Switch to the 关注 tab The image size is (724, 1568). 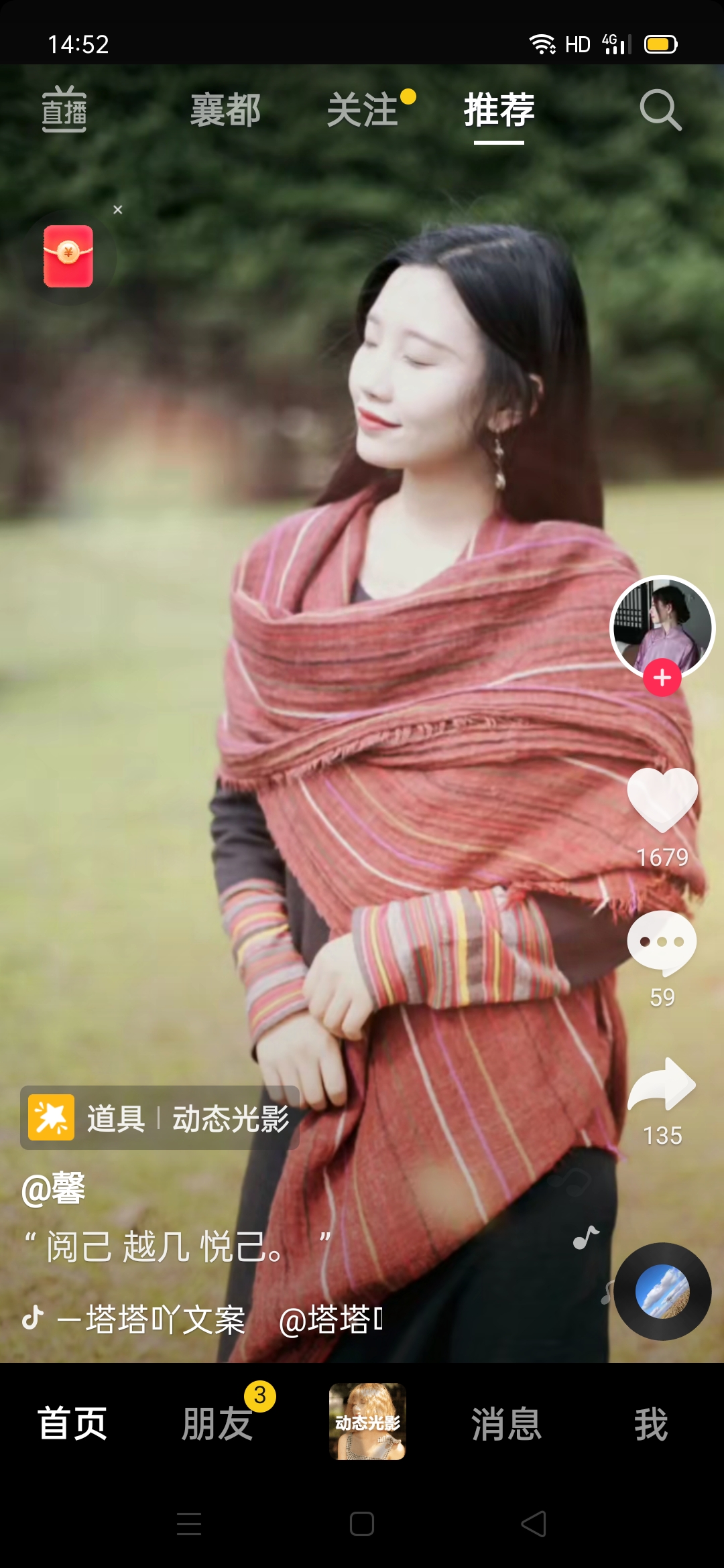click(x=363, y=110)
